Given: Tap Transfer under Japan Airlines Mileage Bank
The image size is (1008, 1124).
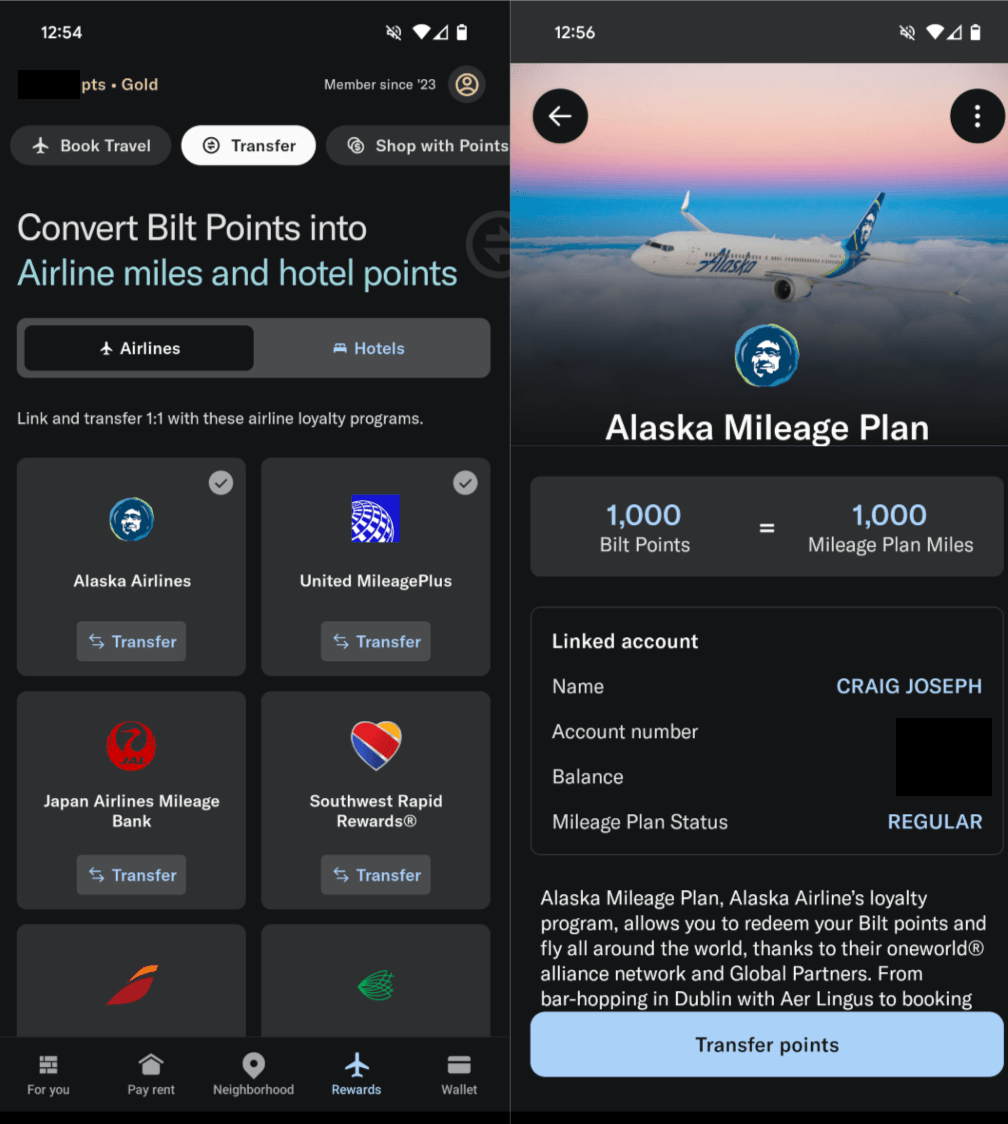Looking at the screenshot, I should point(131,875).
